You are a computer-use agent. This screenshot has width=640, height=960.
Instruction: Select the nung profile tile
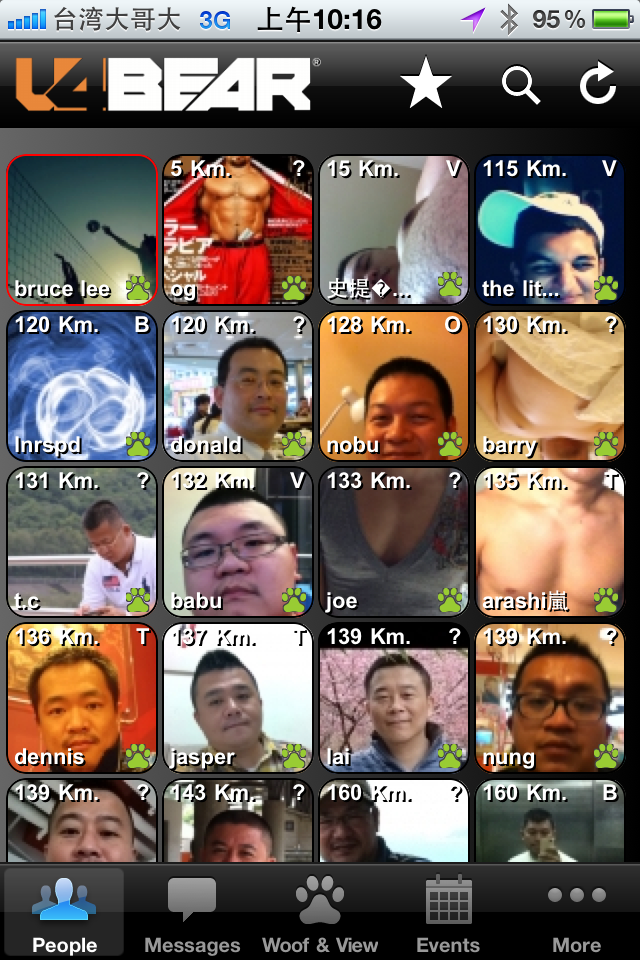[550, 698]
